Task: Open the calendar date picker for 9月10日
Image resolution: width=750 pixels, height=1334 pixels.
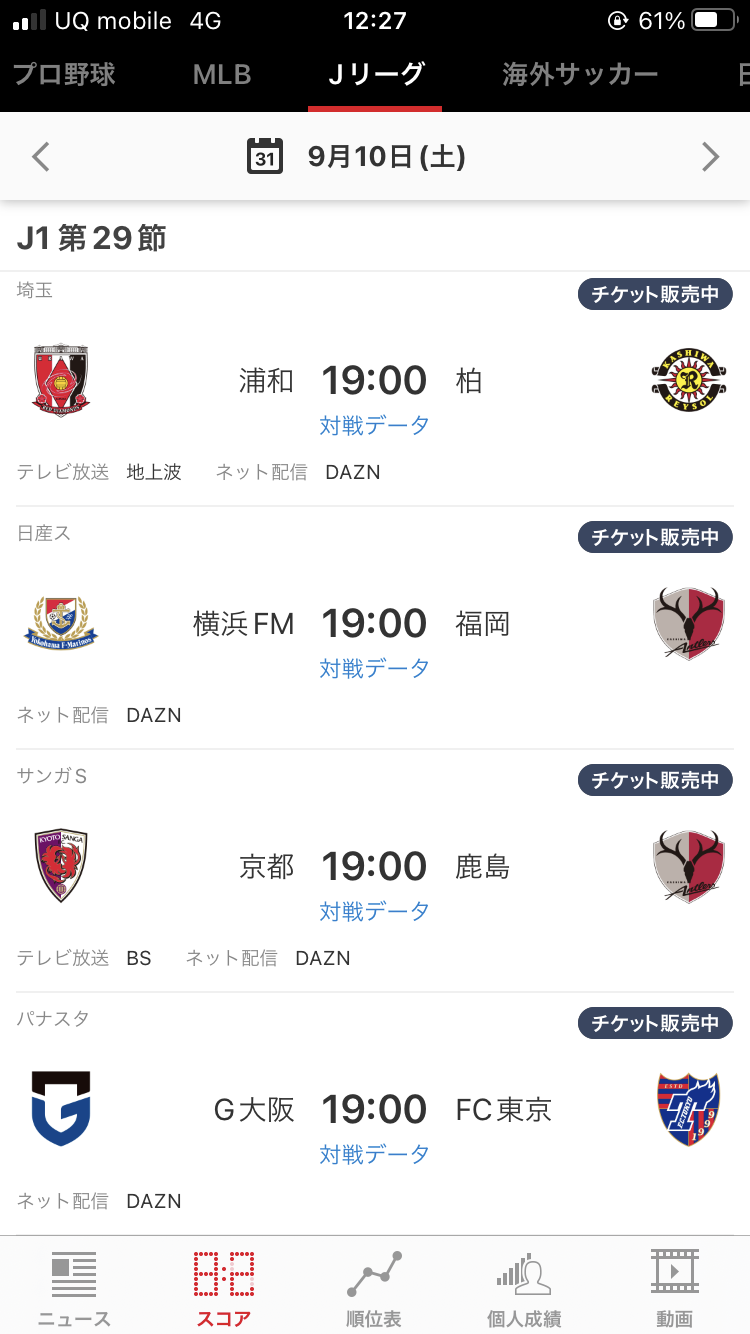Action: [356, 157]
